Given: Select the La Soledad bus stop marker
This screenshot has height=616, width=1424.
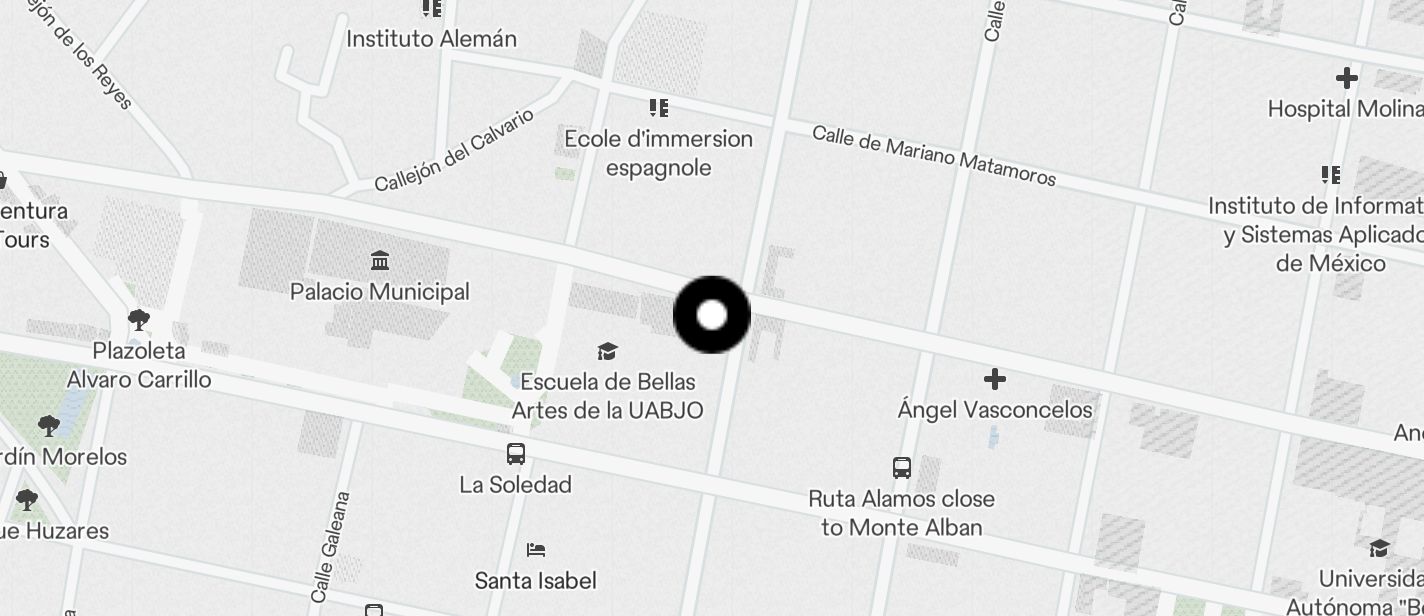Looking at the screenshot, I should [516, 454].
